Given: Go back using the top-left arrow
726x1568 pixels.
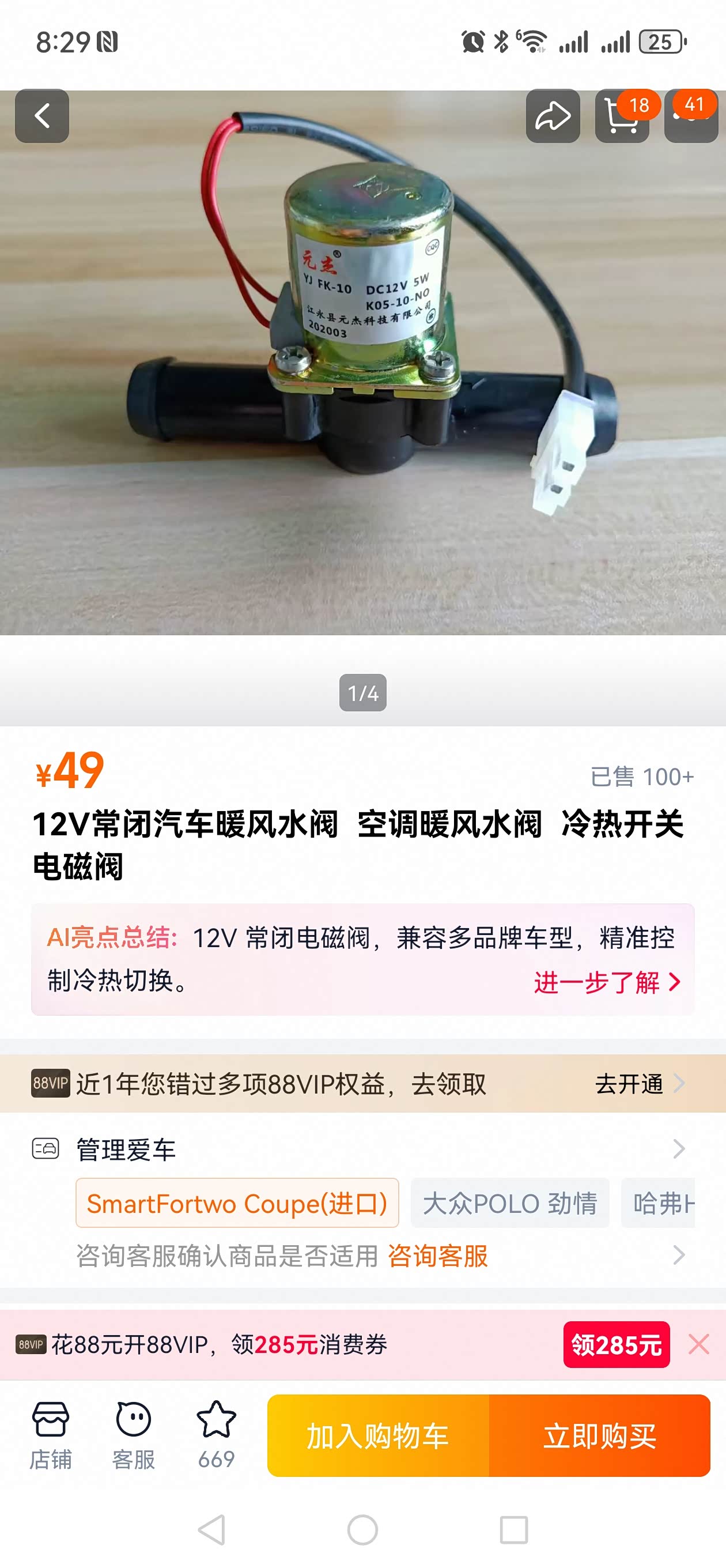Looking at the screenshot, I should [x=42, y=116].
